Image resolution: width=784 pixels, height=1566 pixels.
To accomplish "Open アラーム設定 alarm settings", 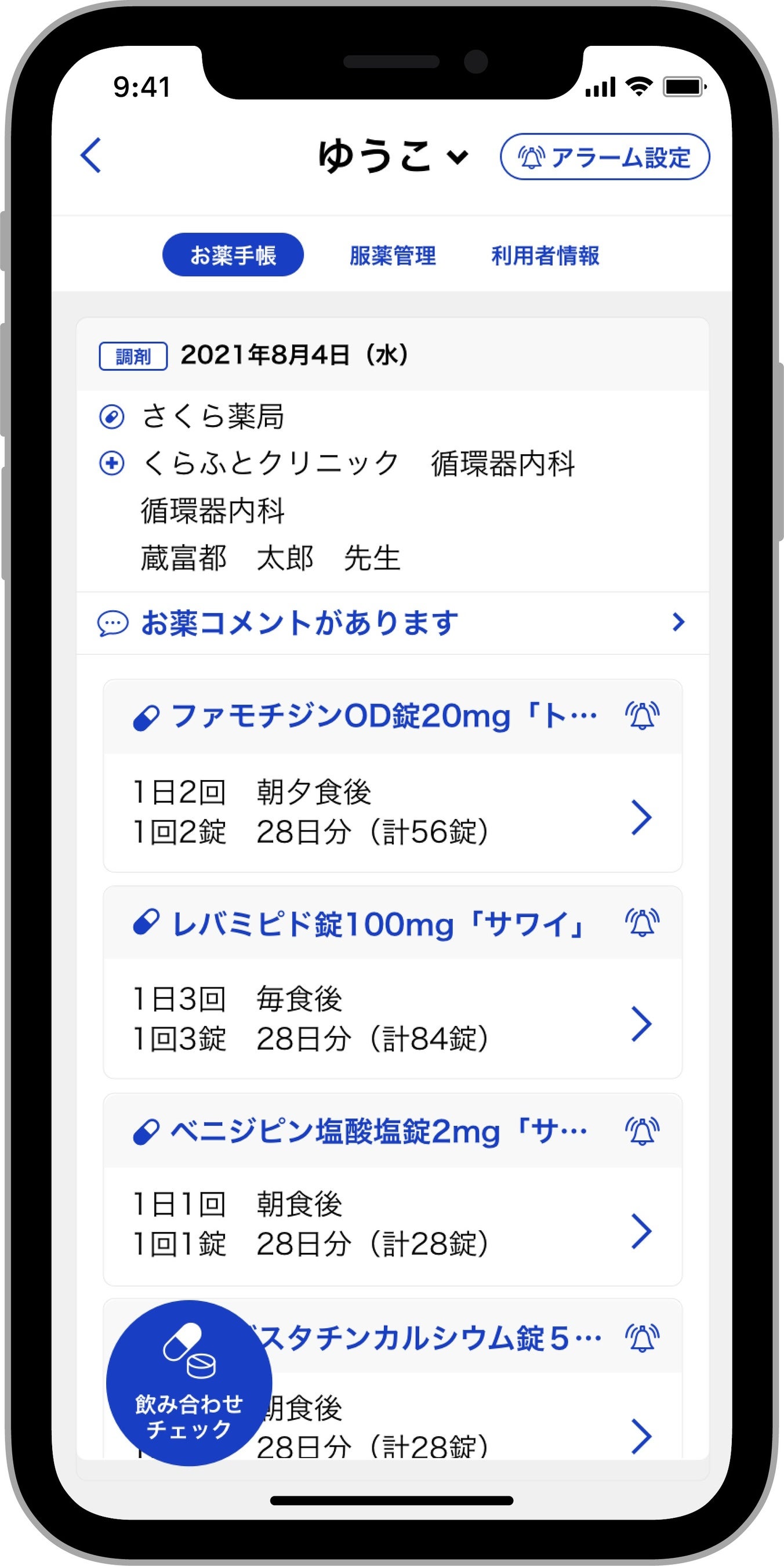I will (x=604, y=157).
